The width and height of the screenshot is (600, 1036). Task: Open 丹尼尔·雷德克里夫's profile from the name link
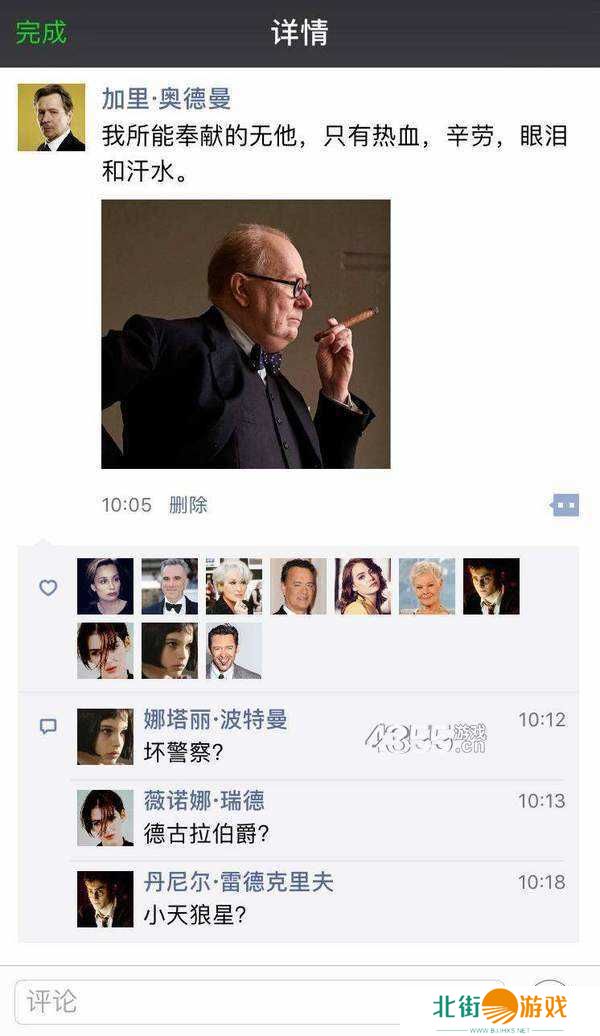pyautogui.click(x=238, y=882)
